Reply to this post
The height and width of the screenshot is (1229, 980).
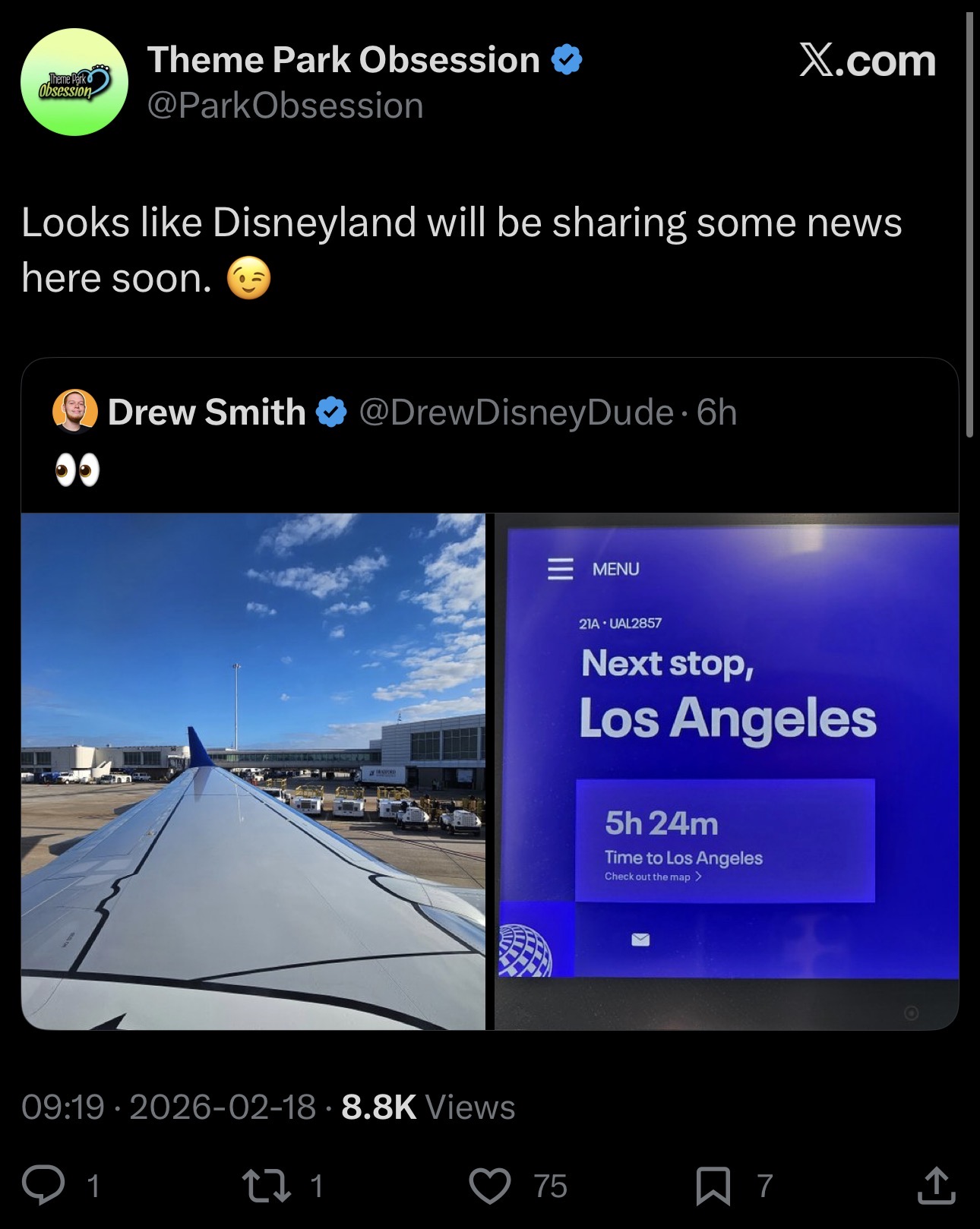coord(43,1185)
